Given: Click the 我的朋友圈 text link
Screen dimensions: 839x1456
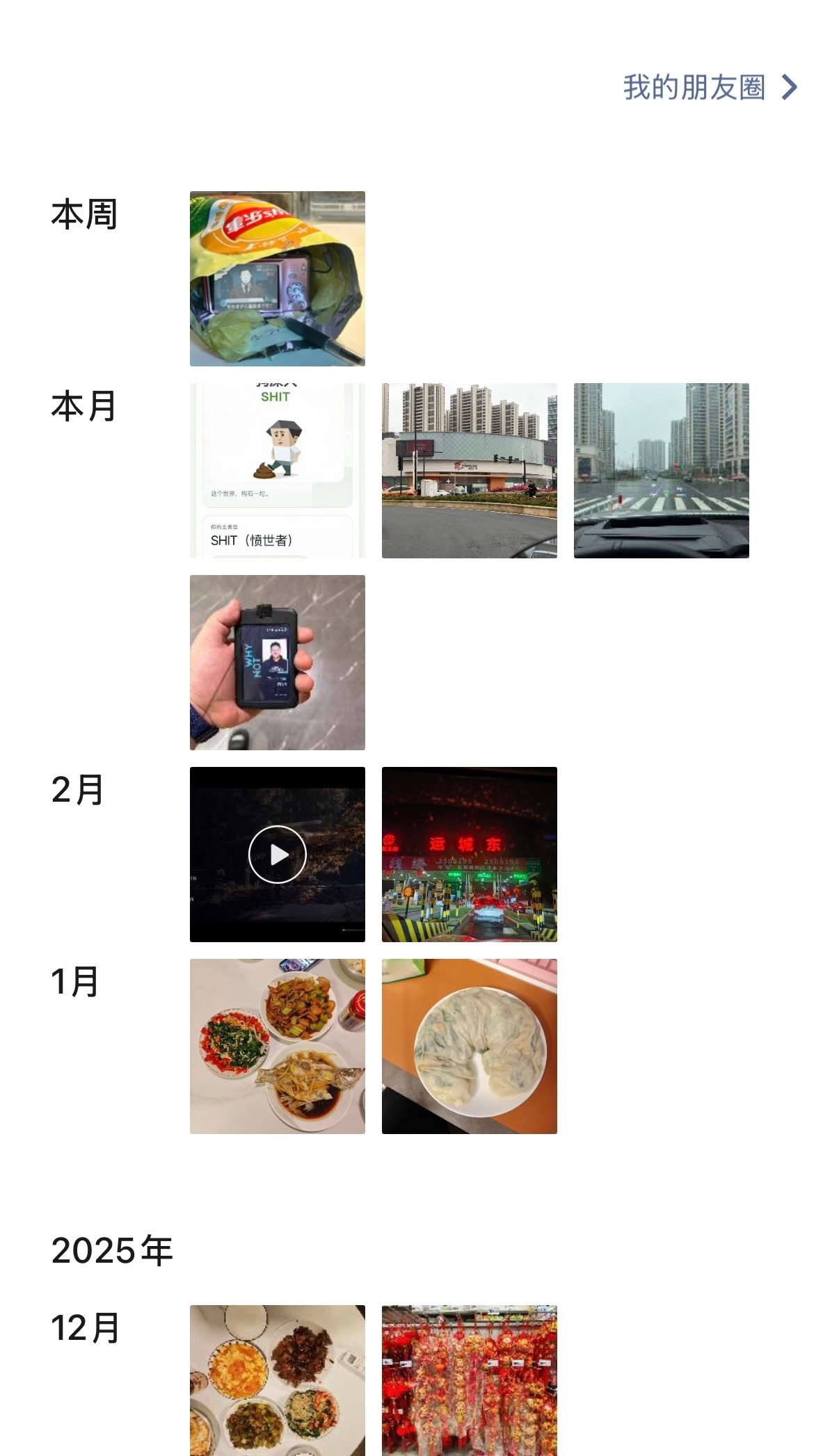Looking at the screenshot, I should 694,88.
